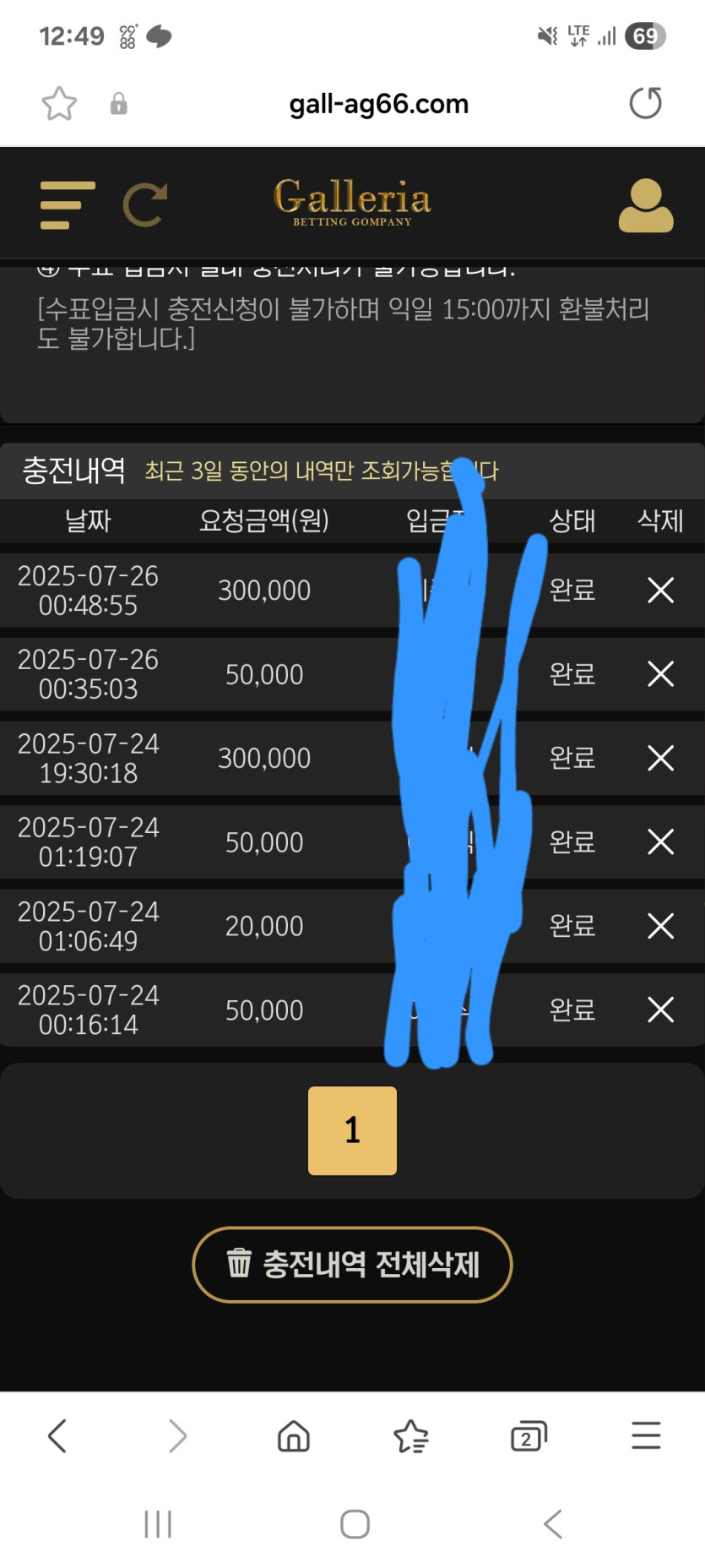Delete the 2025-07-26 00:48:55 charge record
This screenshot has width=705, height=1568.
click(x=660, y=590)
